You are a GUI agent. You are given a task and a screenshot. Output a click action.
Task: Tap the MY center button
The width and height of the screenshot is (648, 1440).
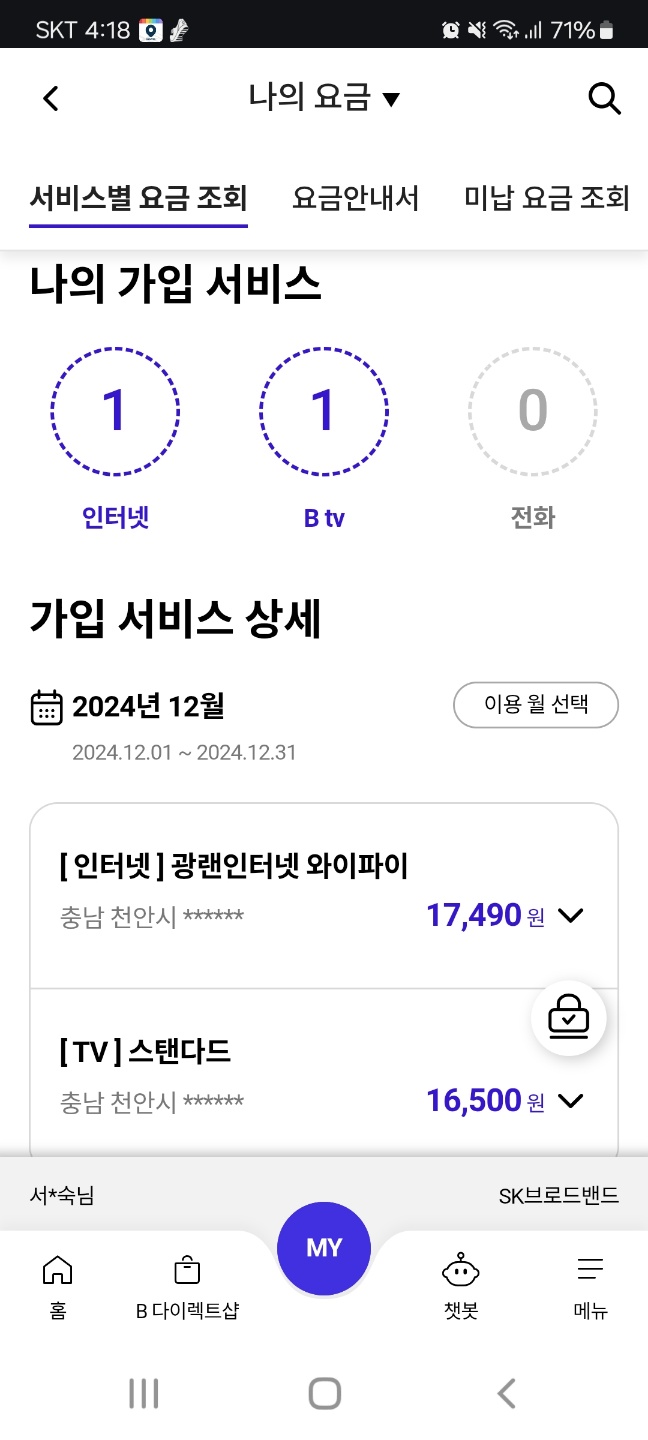[x=324, y=1248]
